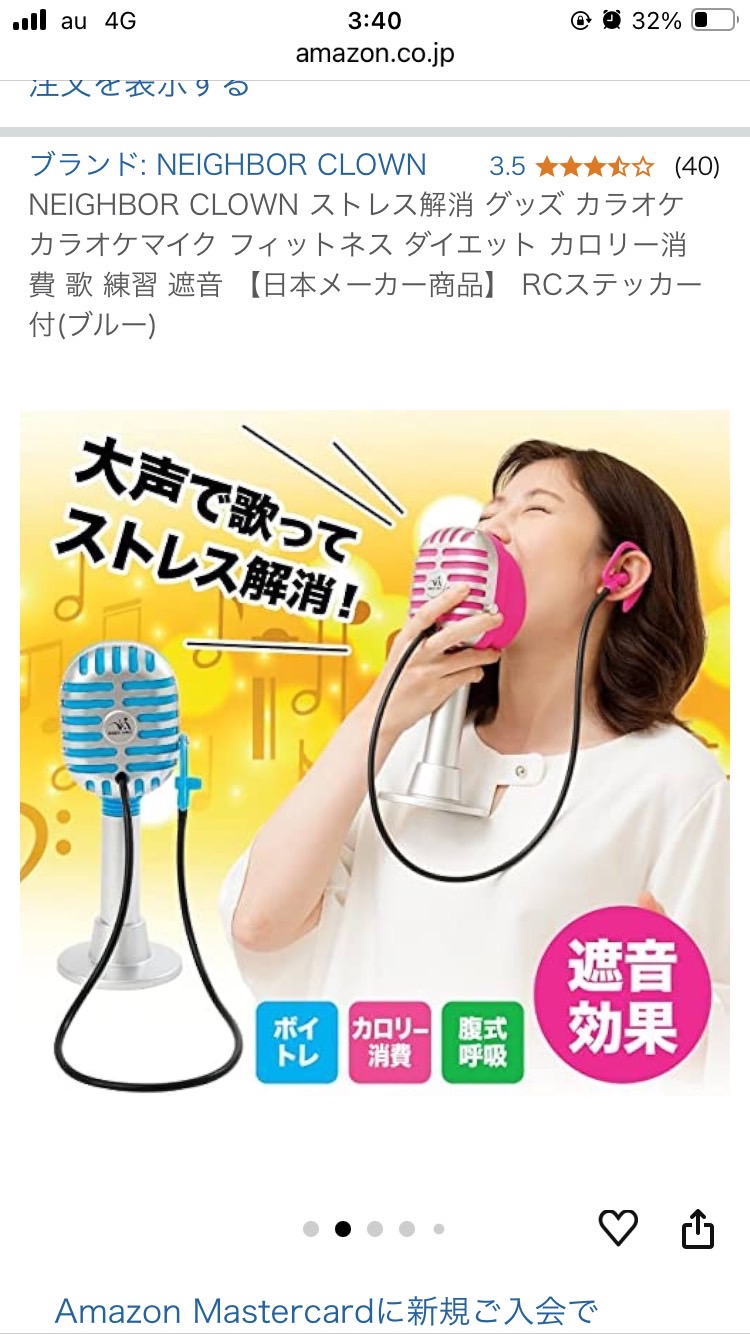
Task: Open the NEIGHBOR CLOWN brand link
Action: (x=228, y=165)
